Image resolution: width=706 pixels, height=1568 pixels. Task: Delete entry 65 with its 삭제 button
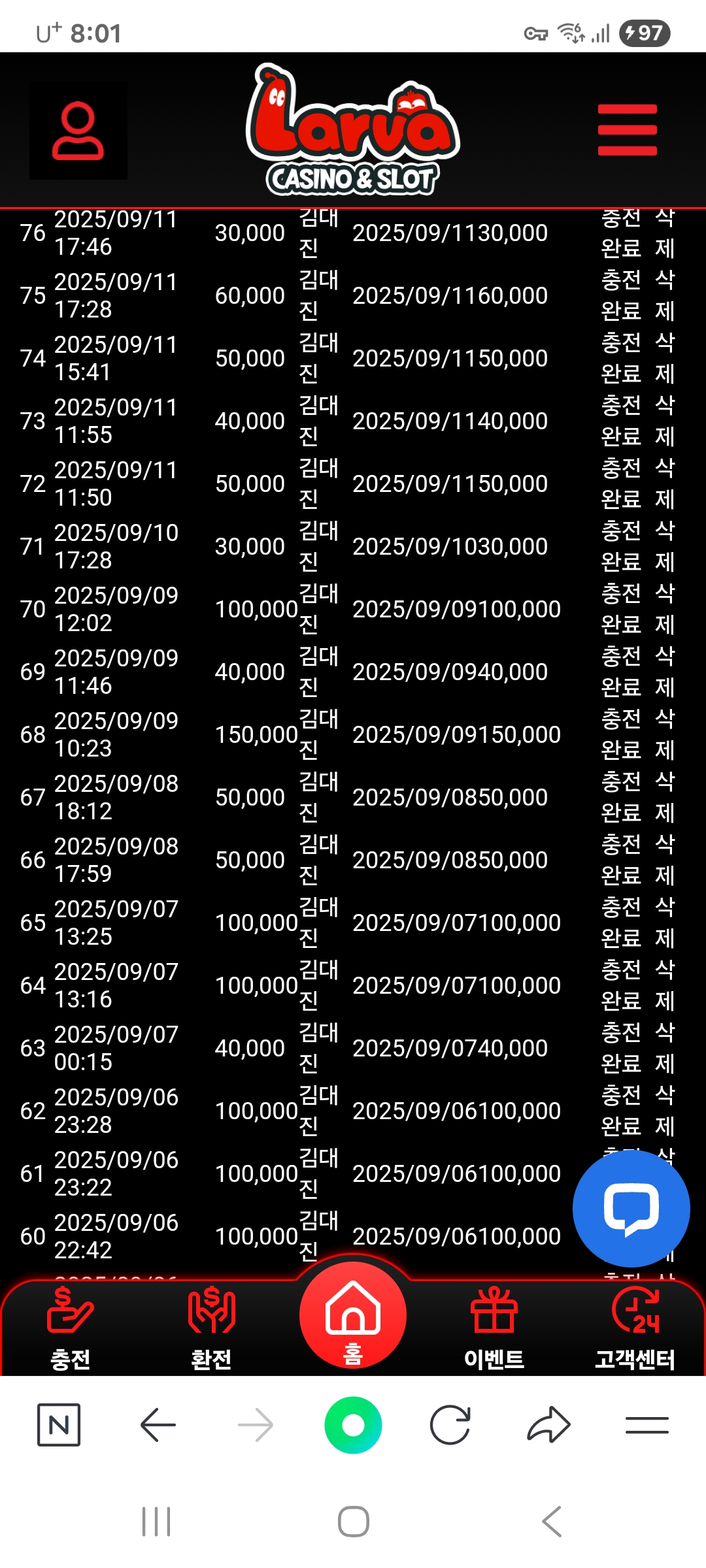coord(665,923)
